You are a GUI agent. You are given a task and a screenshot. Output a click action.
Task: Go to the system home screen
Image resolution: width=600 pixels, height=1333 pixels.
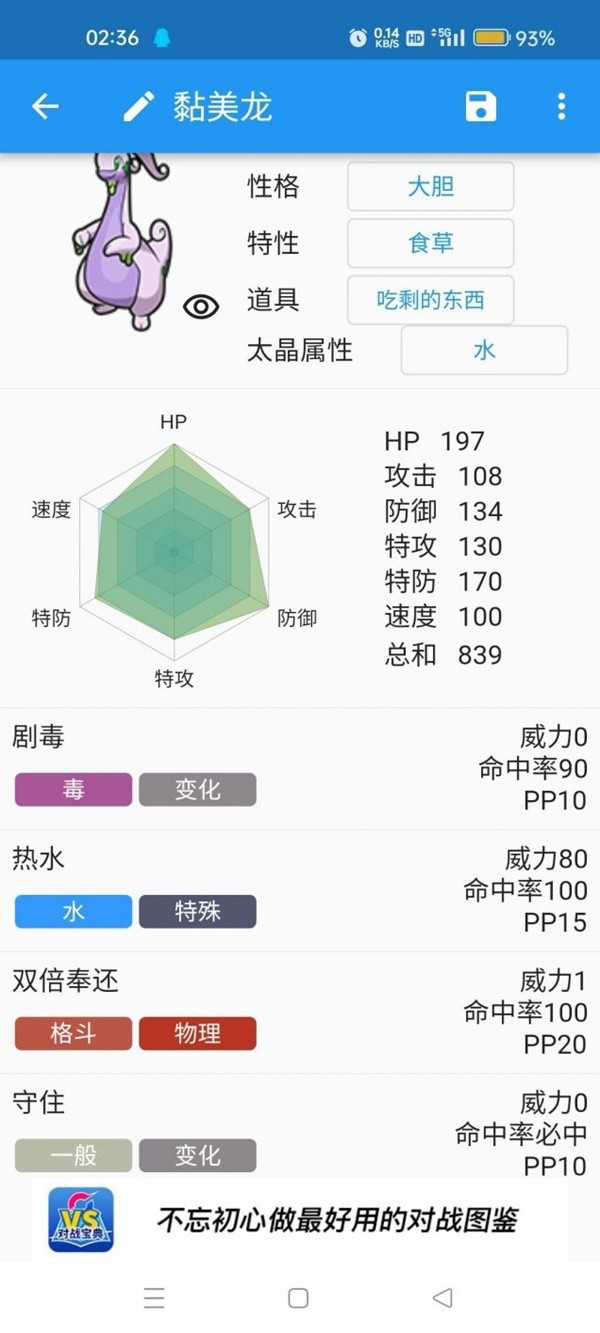[298, 1298]
